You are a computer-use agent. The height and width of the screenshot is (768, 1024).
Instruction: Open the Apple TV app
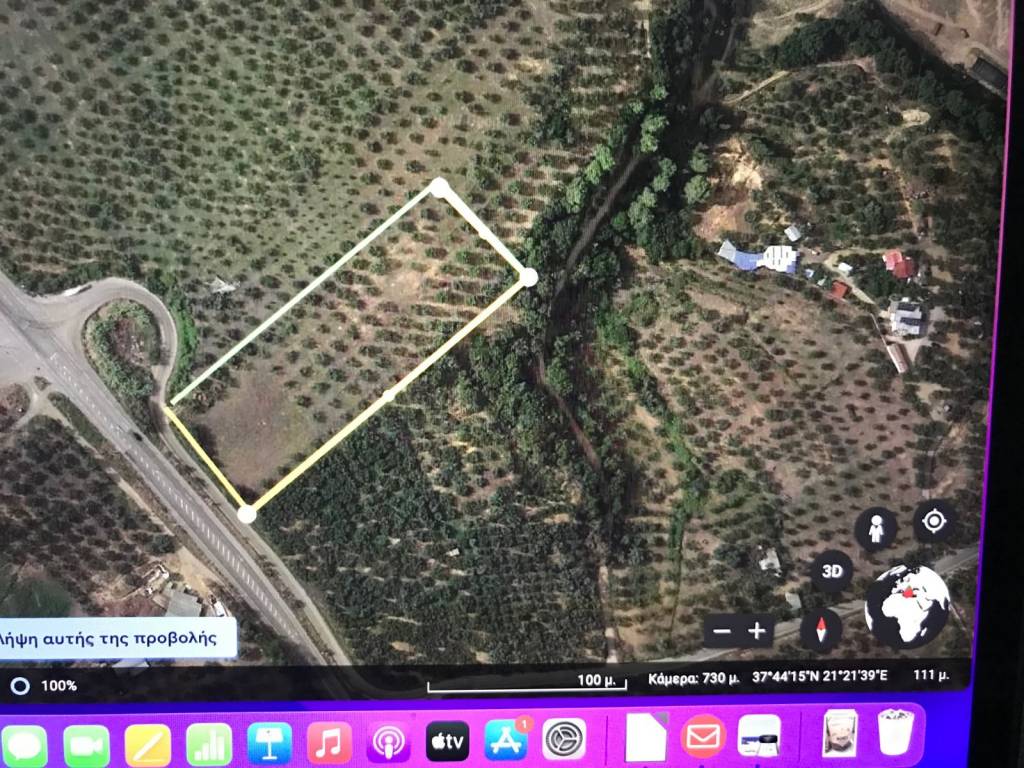coord(447,742)
